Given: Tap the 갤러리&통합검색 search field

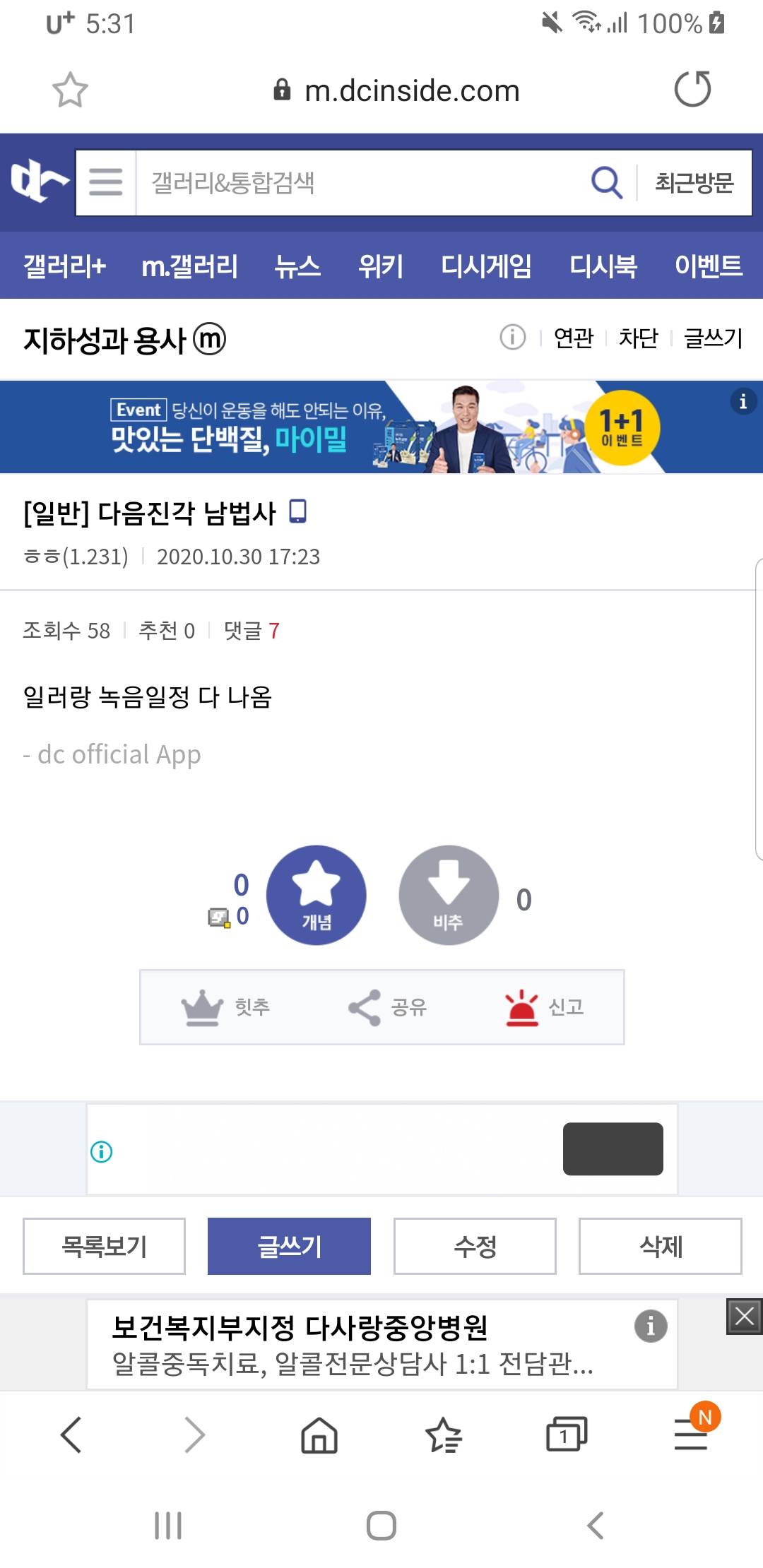Looking at the screenshot, I should coord(360,182).
